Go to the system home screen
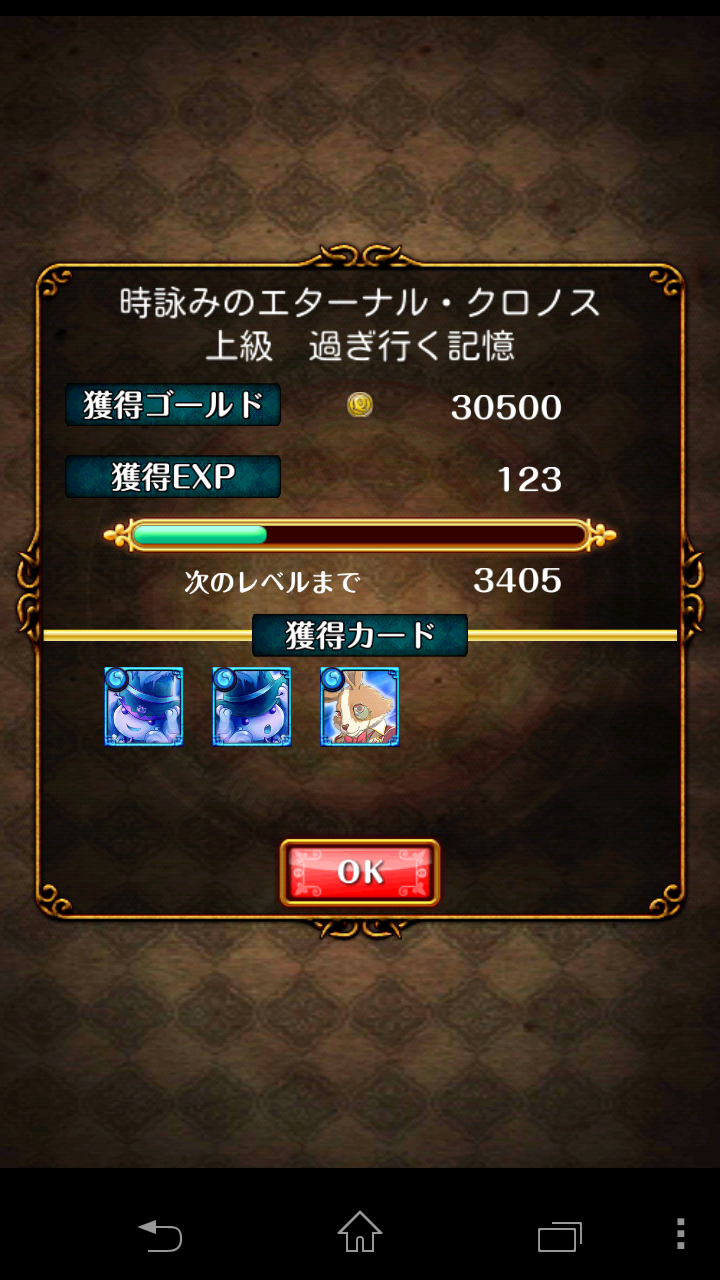720x1280 pixels. click(360, 1232)
